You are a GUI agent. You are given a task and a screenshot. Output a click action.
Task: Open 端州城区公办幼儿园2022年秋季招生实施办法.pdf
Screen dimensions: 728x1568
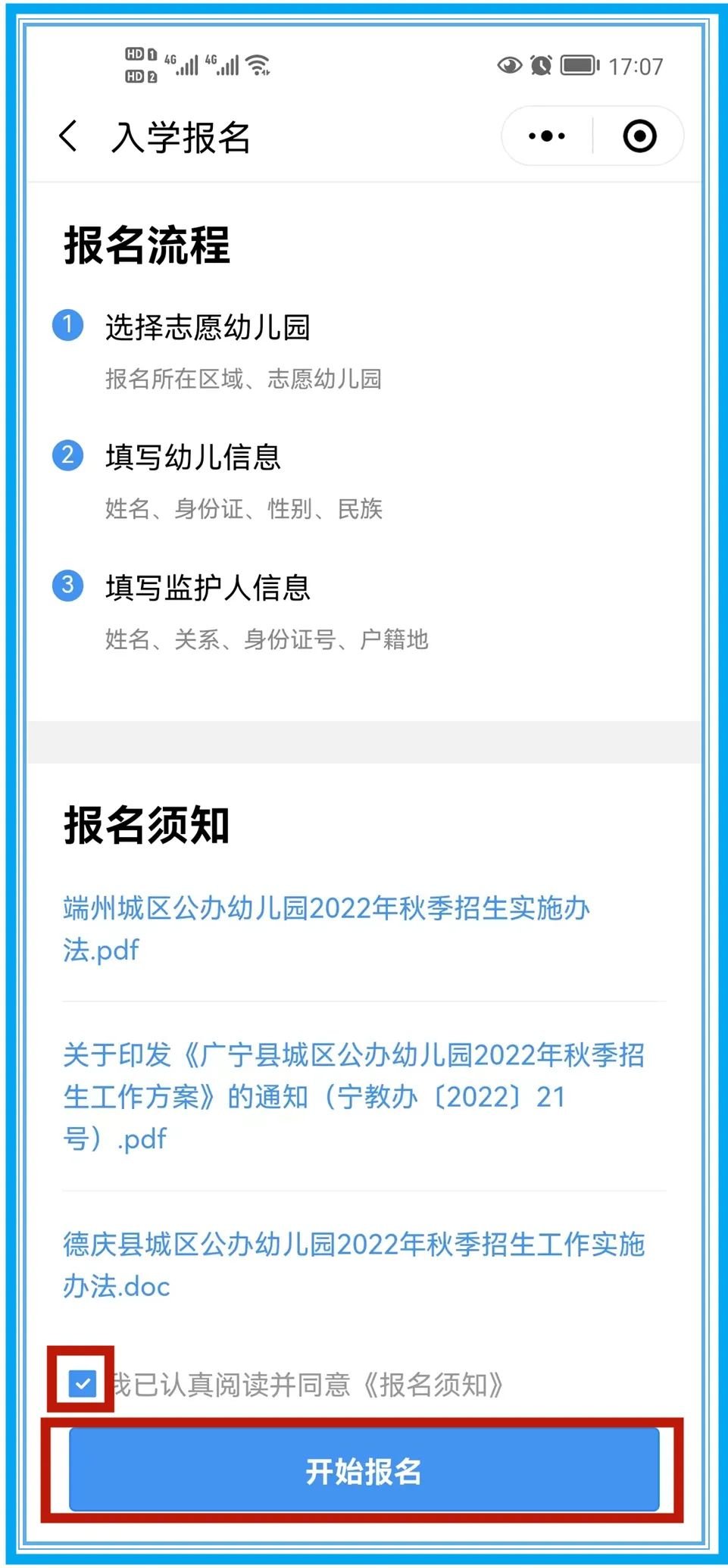click(x=326, y=928)
